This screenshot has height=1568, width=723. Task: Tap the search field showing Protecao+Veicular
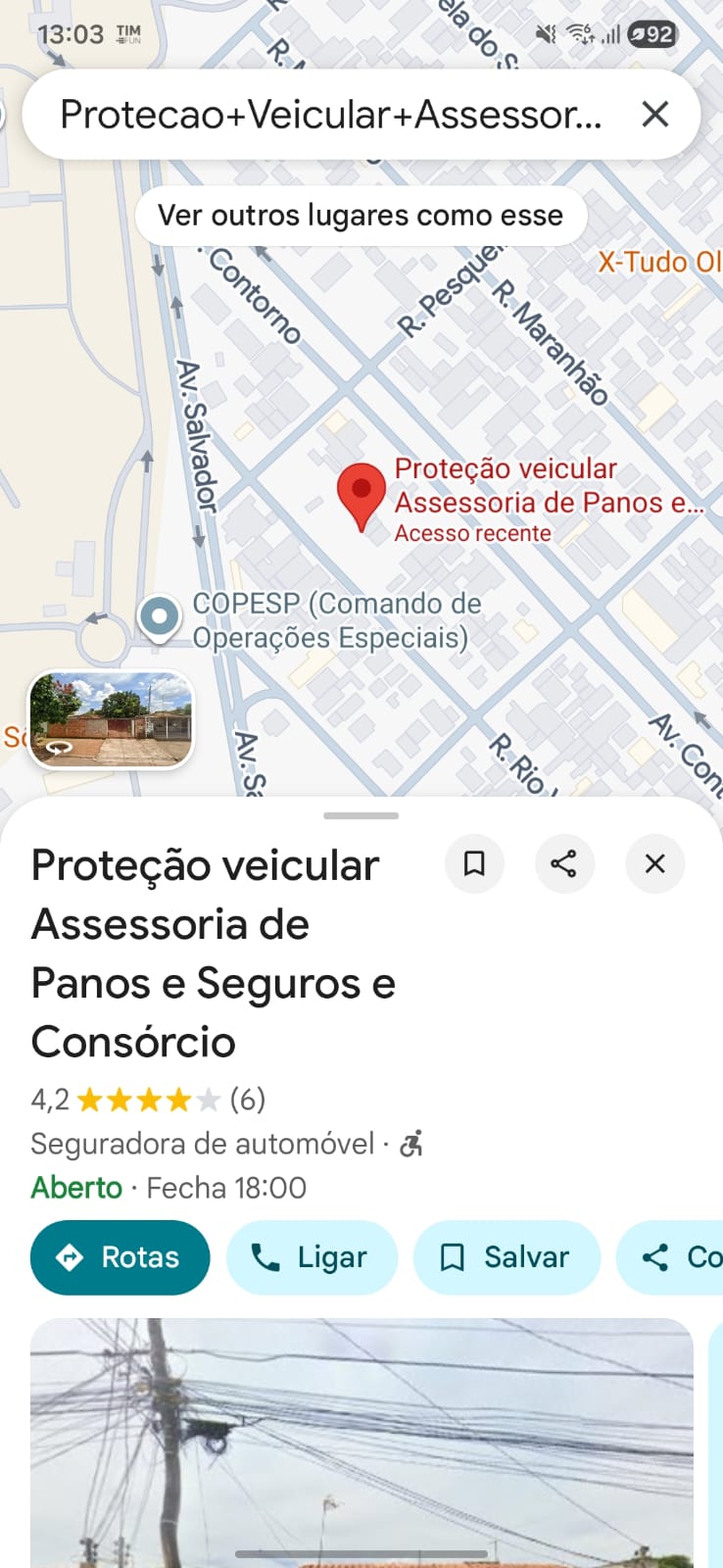[x=331, y=115]
